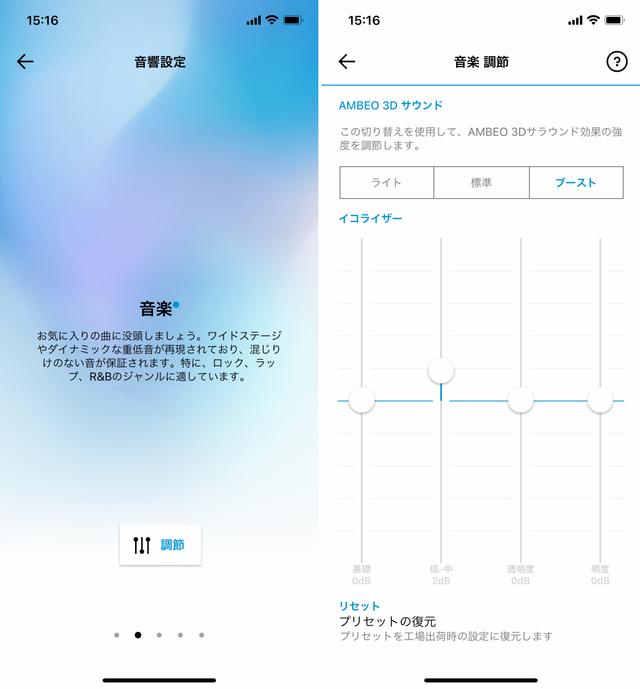
Task: Select the ライト AMBEO 3D option
Action: click(386, 183)
